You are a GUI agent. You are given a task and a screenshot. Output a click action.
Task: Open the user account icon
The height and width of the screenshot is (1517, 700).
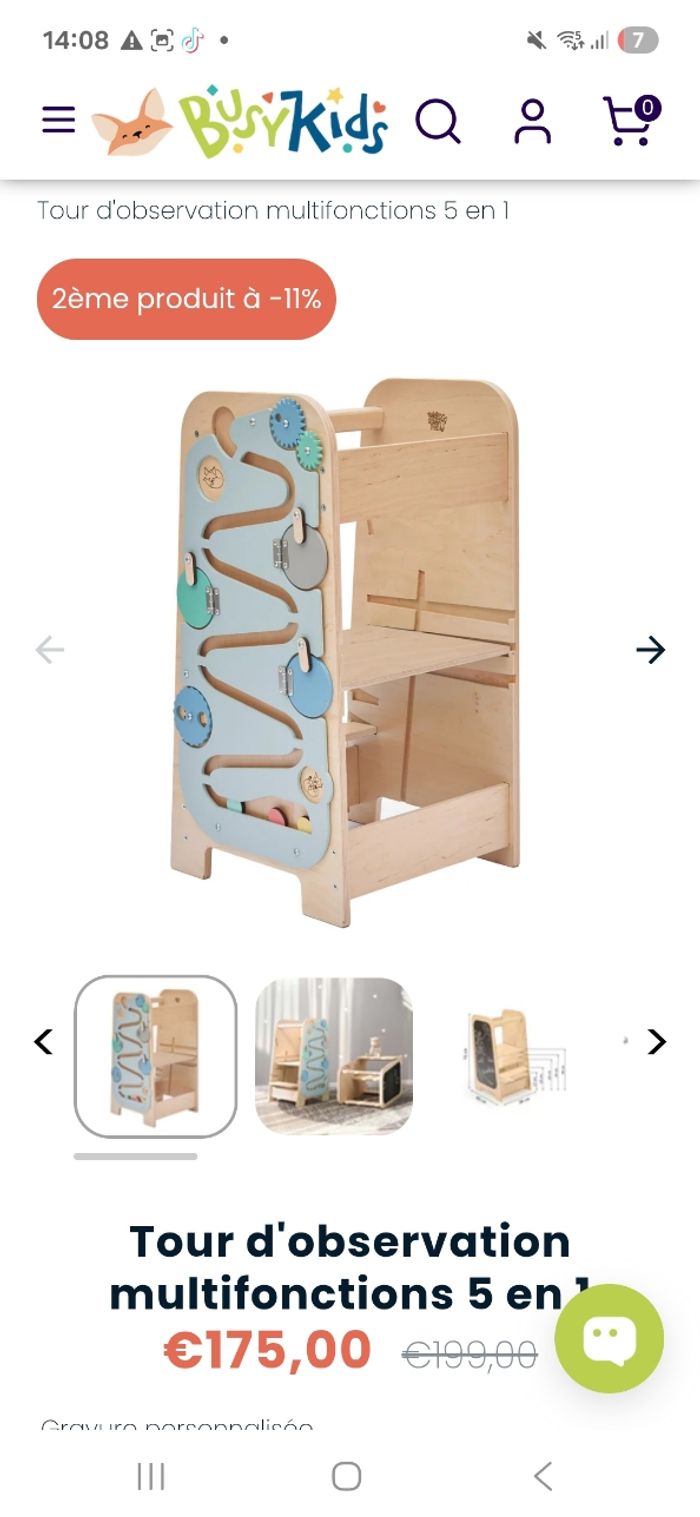point(532,122)
